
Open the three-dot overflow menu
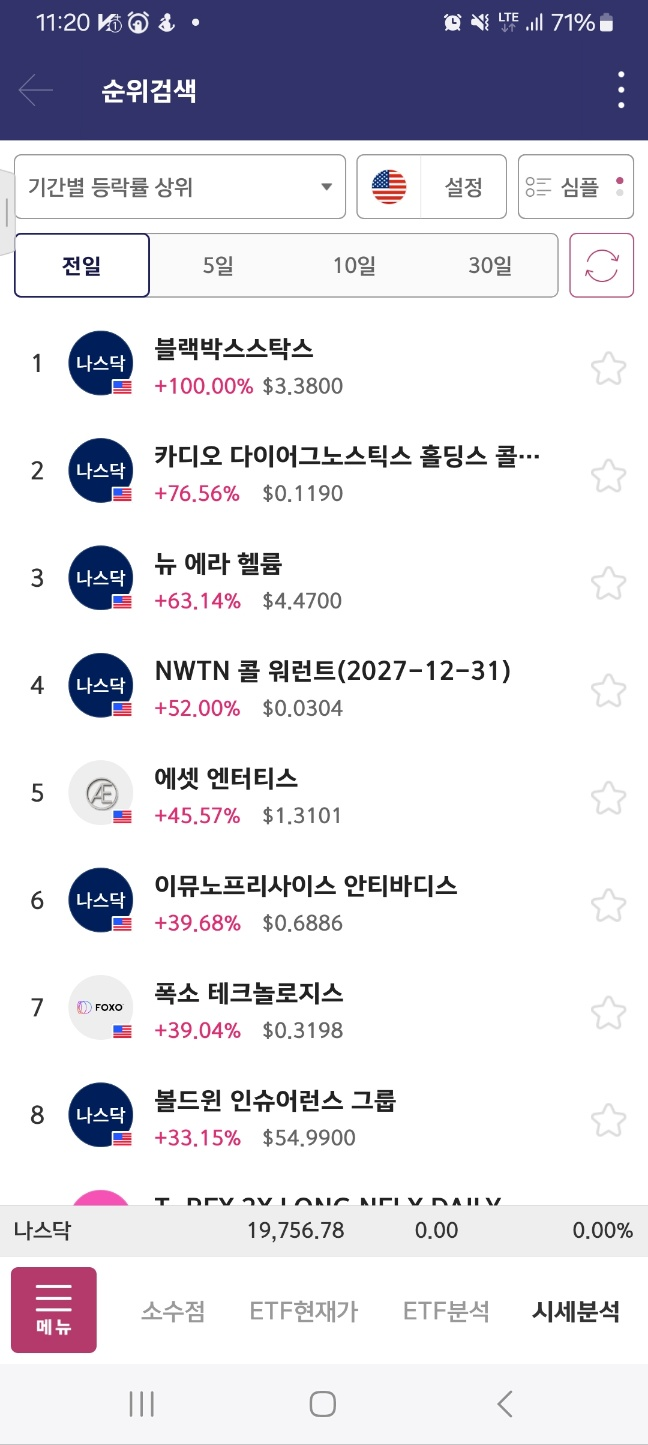(x=621, y=91)
